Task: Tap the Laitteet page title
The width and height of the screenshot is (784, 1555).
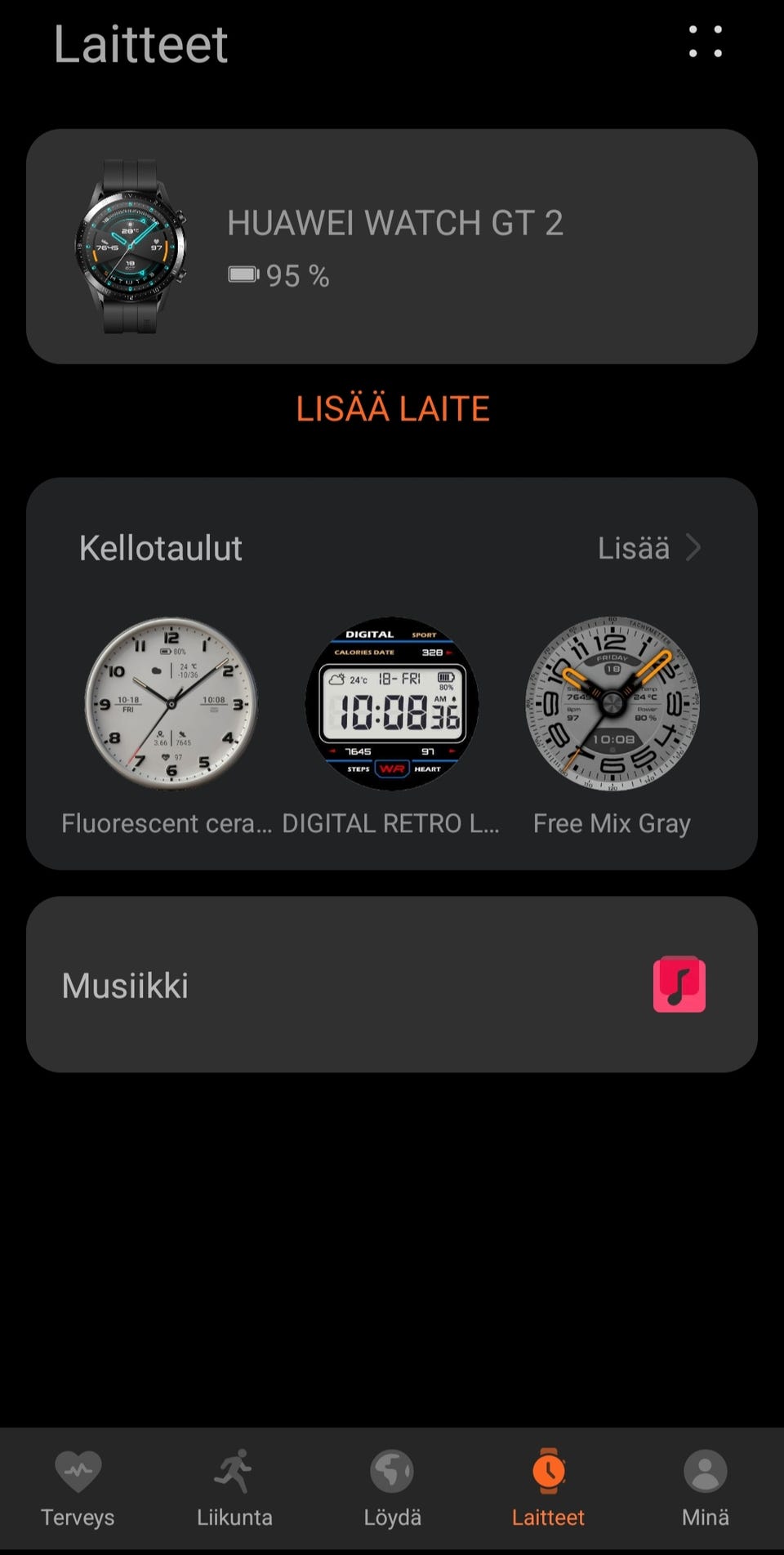Action: [140, 45]
